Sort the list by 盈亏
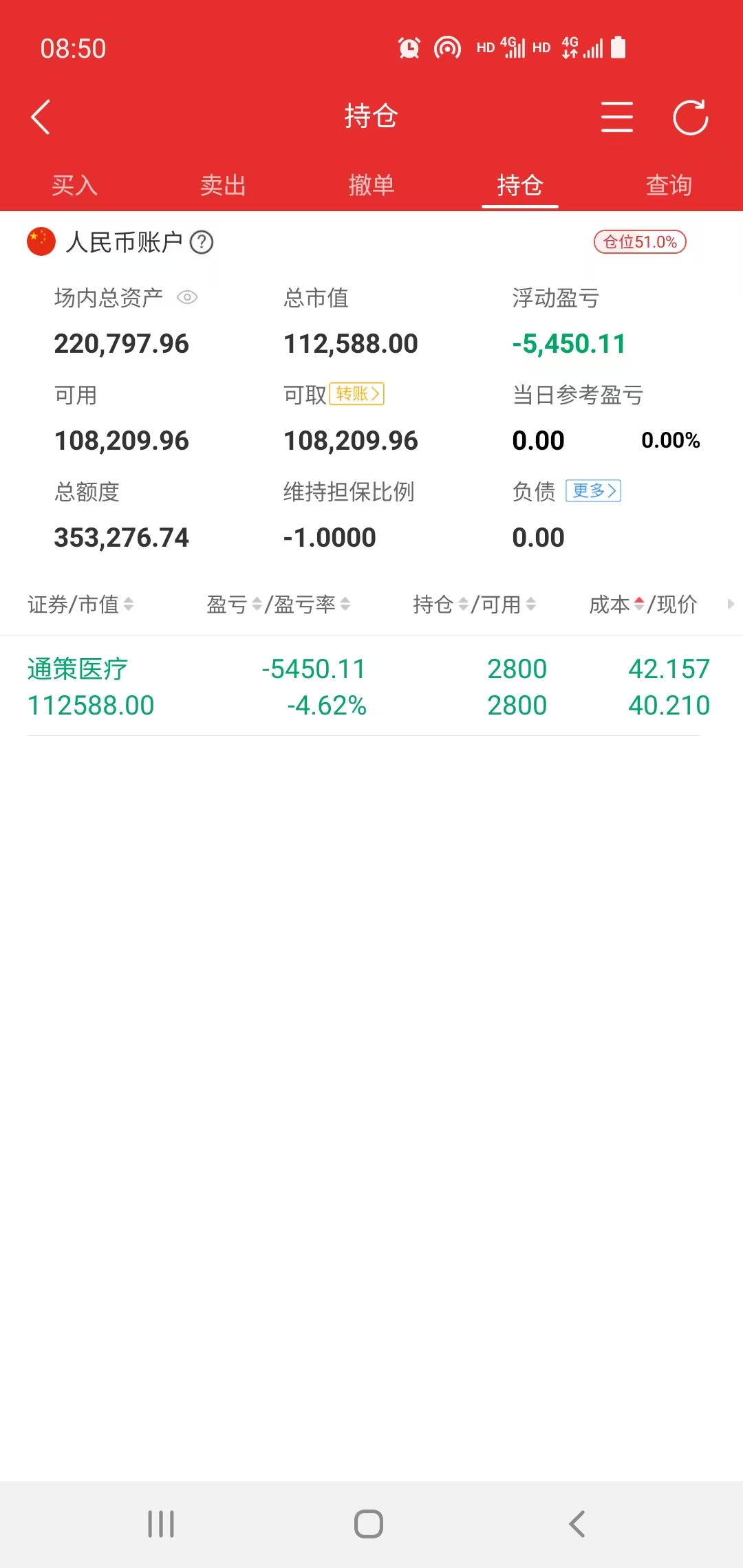This screenshot has width=743, height=1568. [235, 605]
